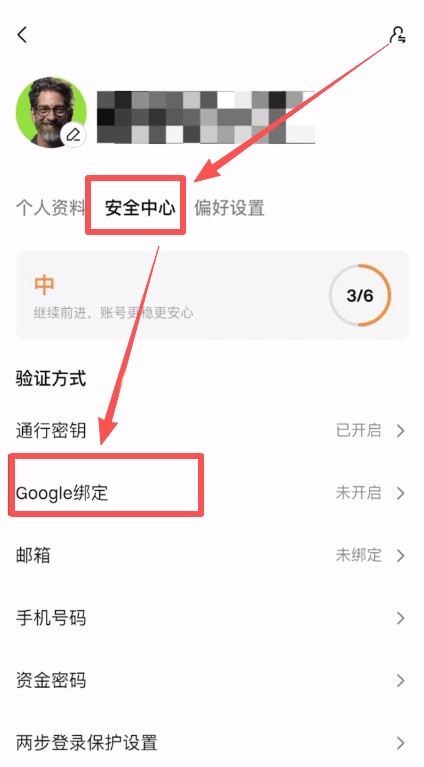Open 资金密码 settings

[x=212, y=680]
